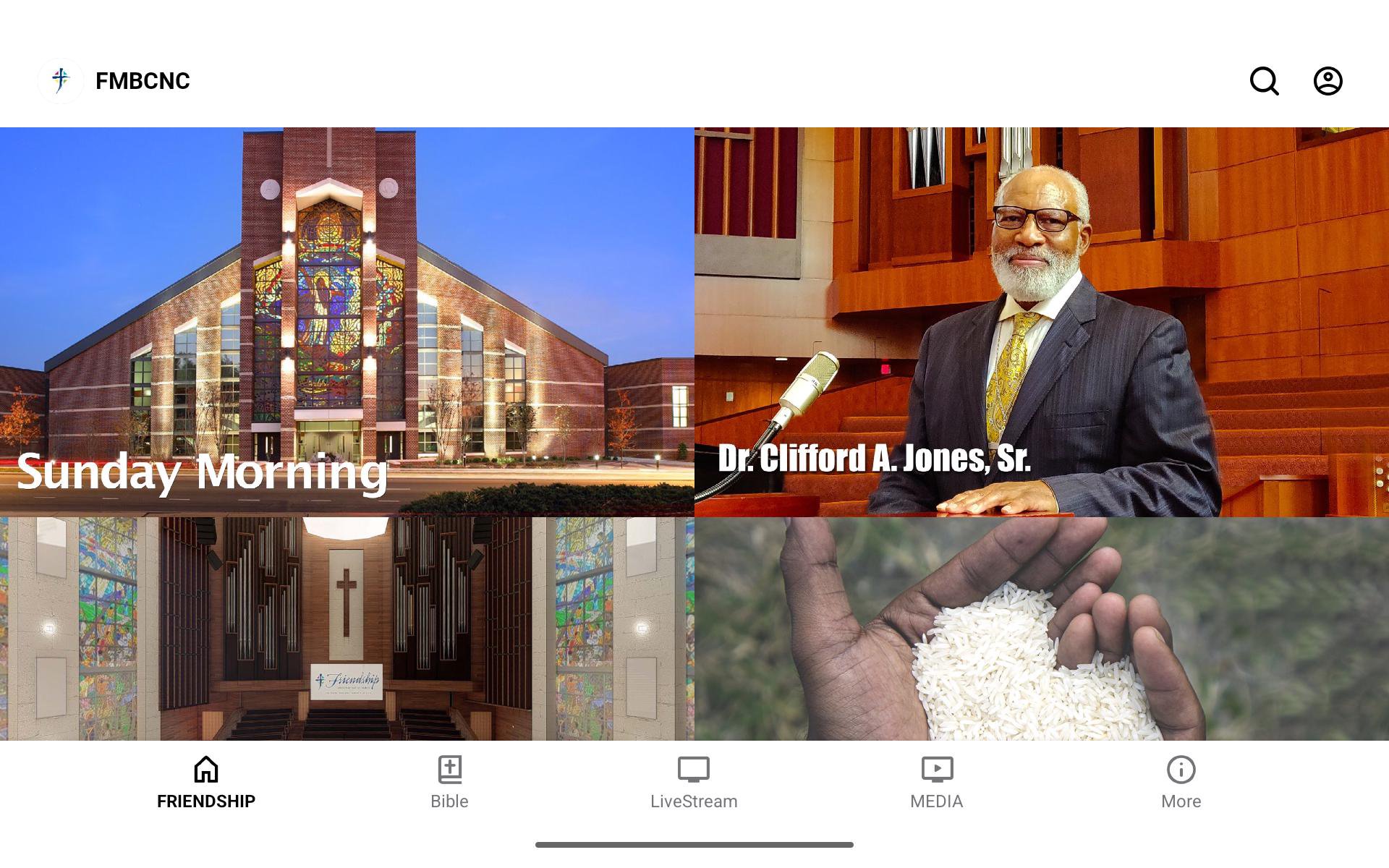Select the FRIENDSHIP home tab
This screenshot has height=868, width=1389.
point(206,783)
